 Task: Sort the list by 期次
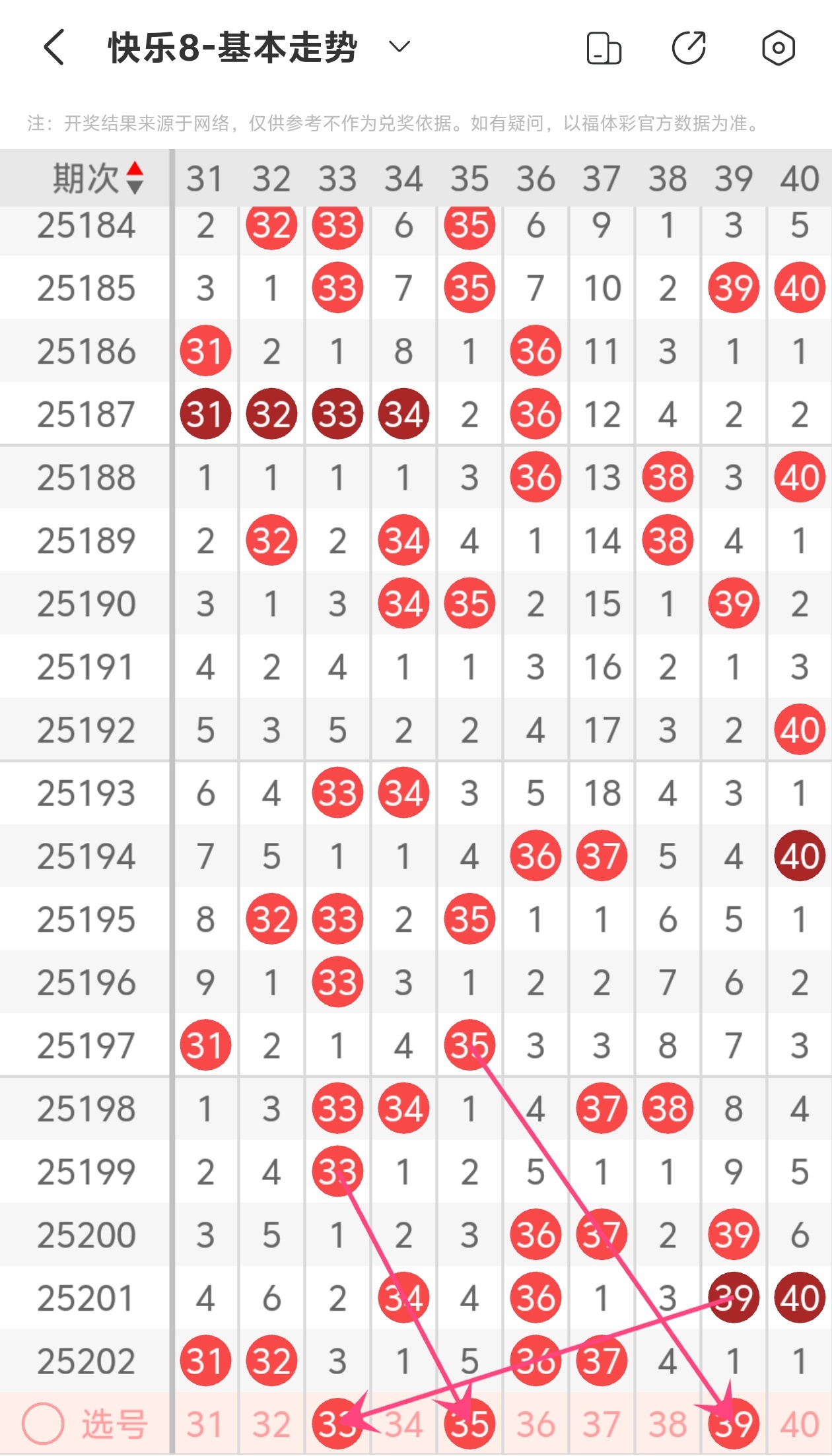click(99, 178)
